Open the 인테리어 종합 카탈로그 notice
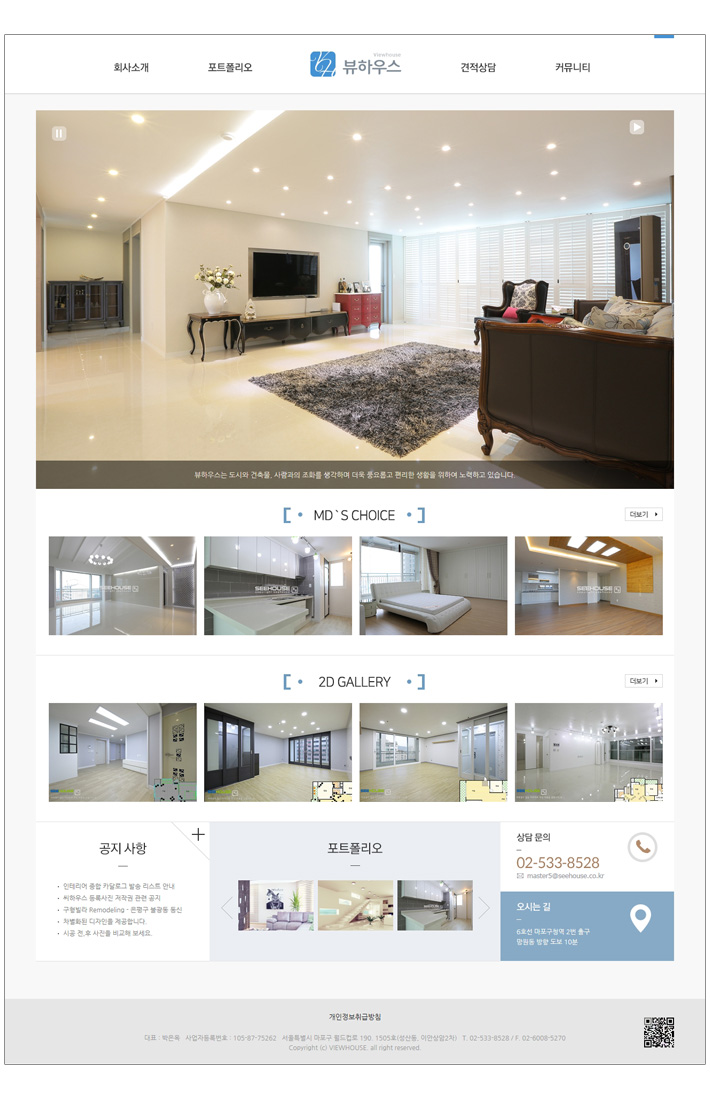Image resolution: width=710 pixels, height=1100 pixels. point(118,886)
